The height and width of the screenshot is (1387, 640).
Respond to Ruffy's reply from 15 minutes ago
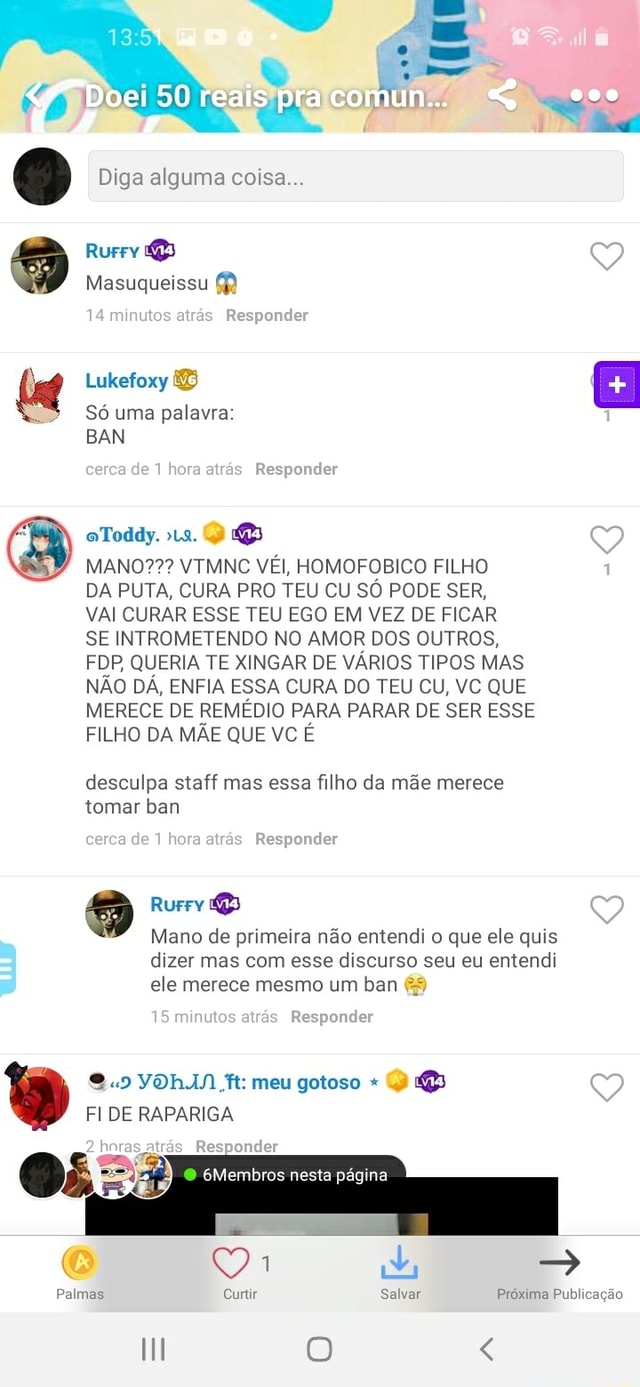click(332, 1017)
